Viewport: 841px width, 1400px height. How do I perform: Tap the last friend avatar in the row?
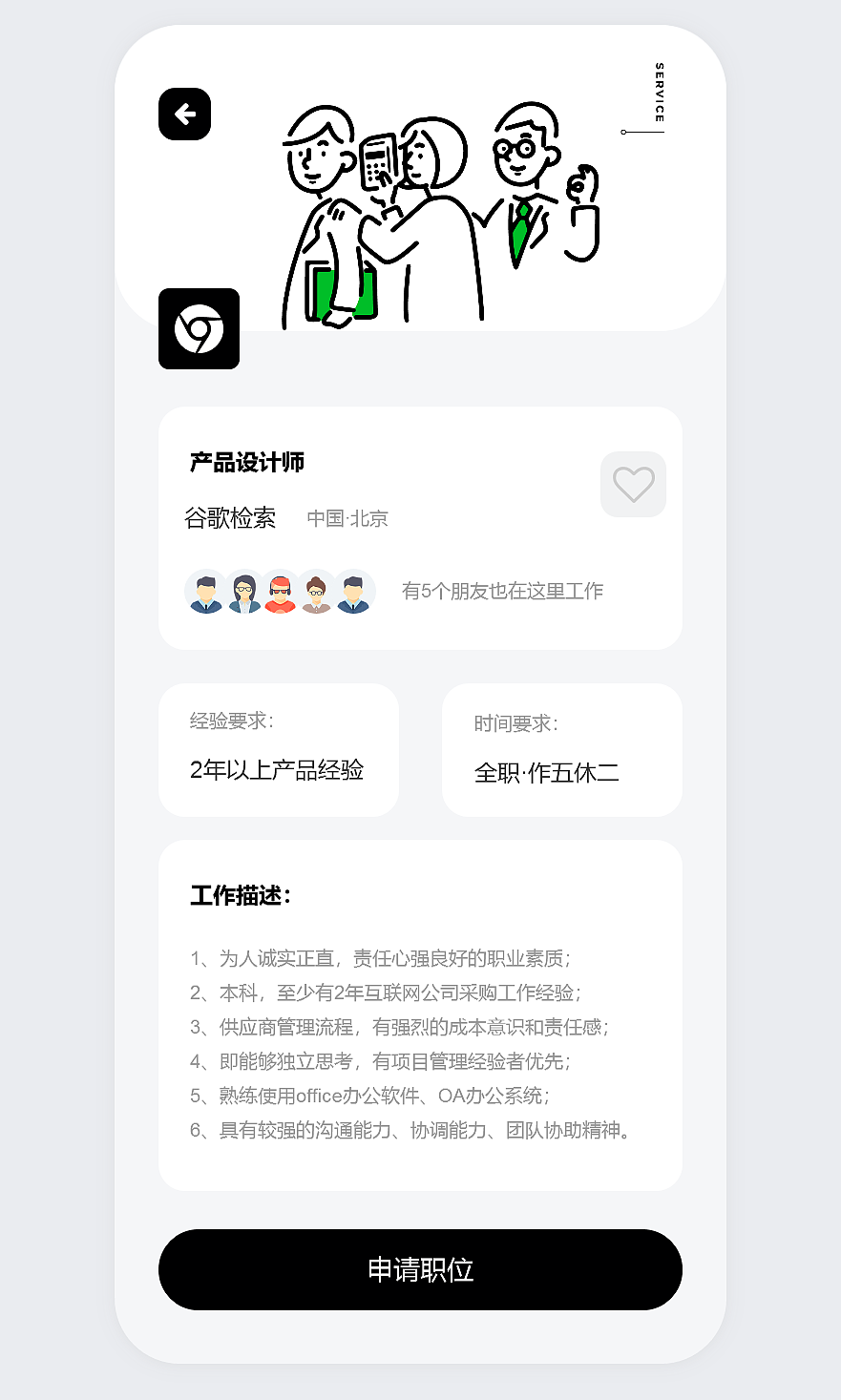tap(353, 592)
